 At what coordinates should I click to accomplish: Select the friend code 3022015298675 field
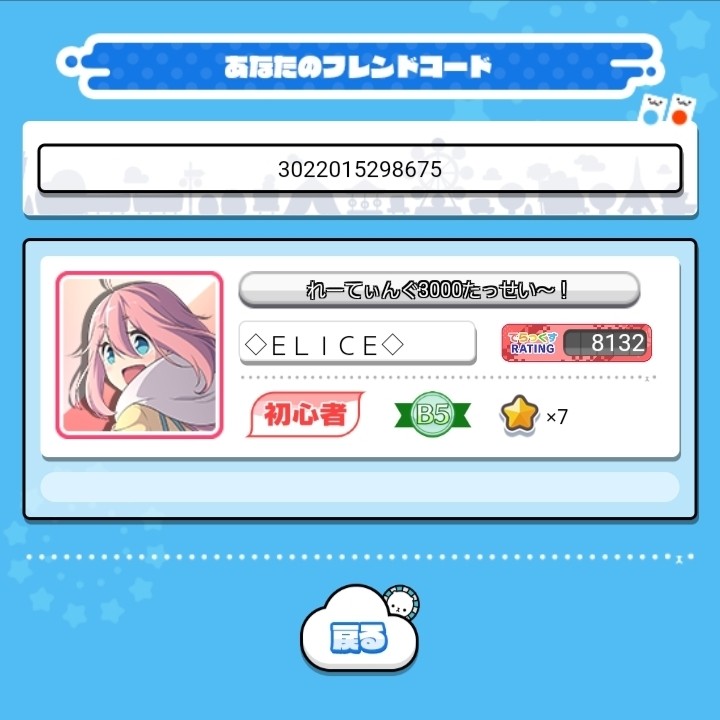coord(360,169)
